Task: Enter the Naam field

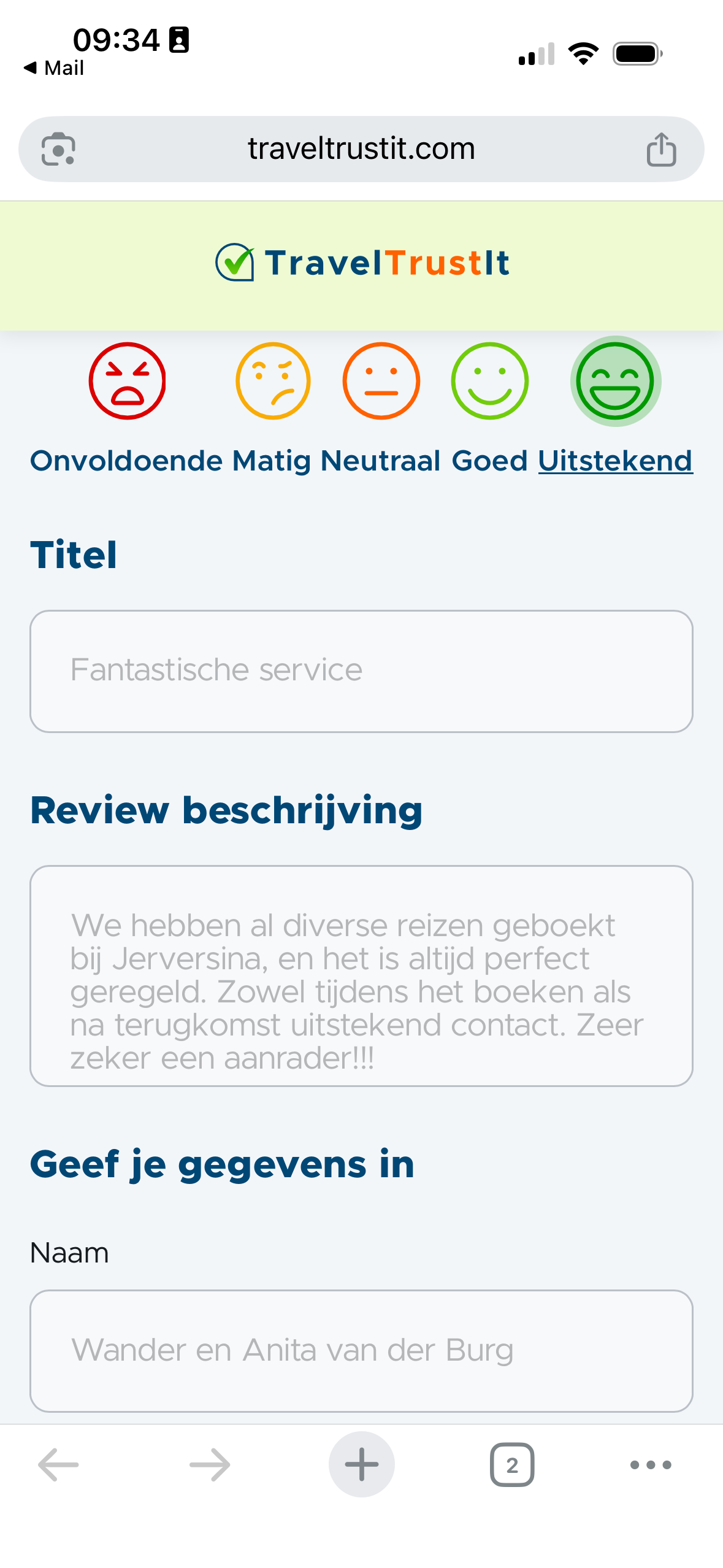Action: tap(361, 1350)
